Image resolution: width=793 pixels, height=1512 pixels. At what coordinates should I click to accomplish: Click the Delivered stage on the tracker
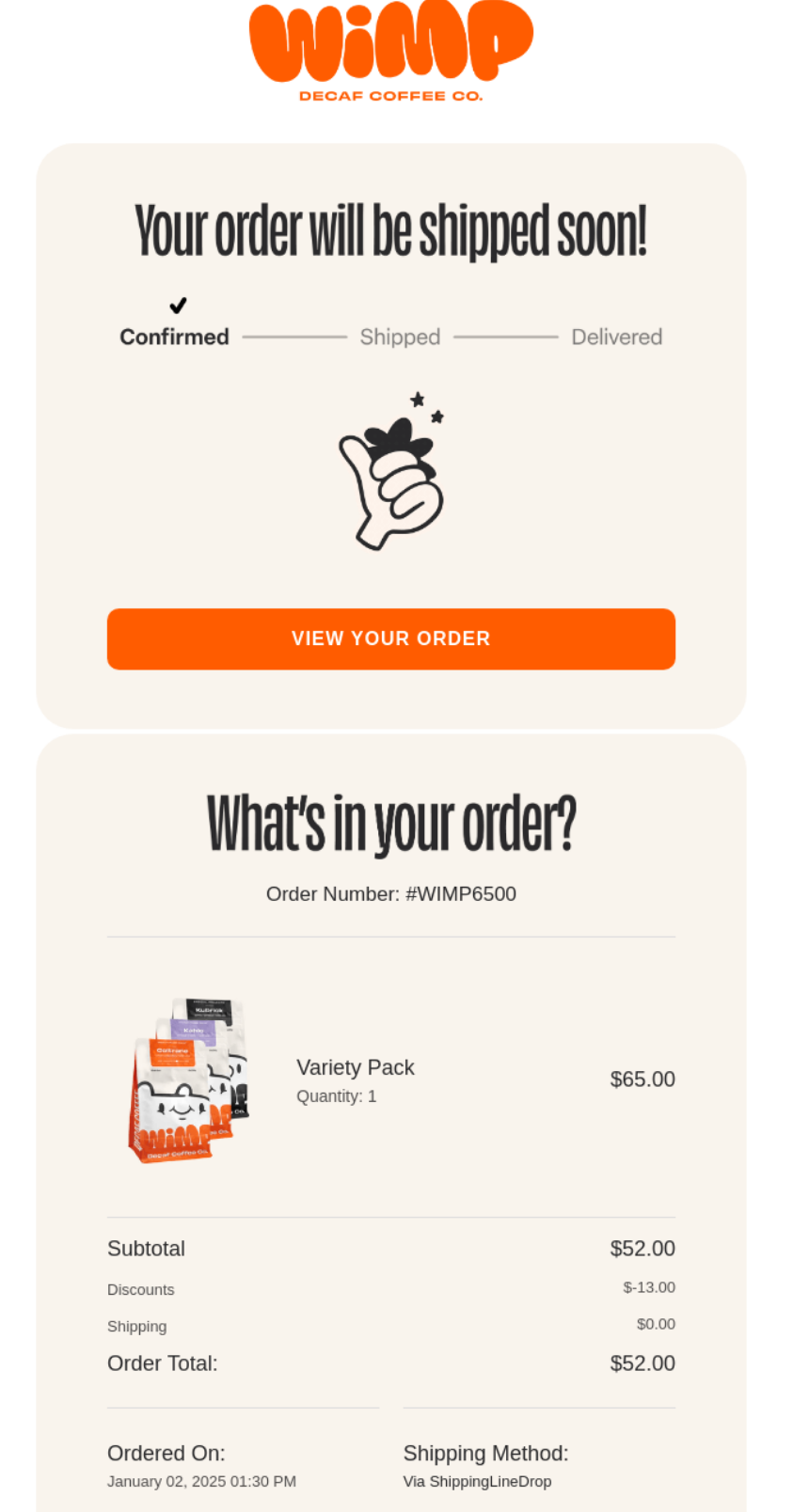tap(616, 337)
